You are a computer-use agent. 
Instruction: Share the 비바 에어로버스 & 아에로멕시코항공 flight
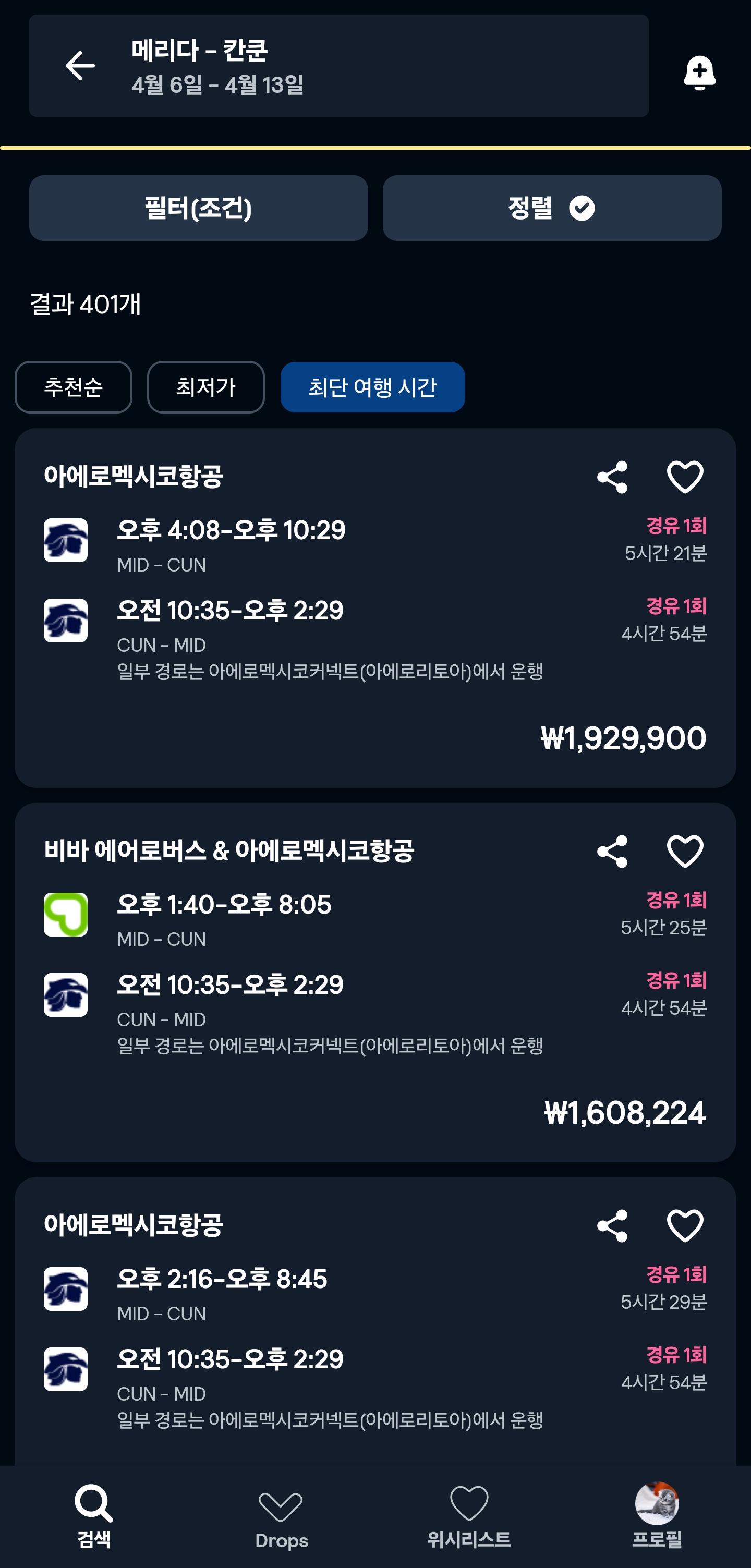(612, 851)
